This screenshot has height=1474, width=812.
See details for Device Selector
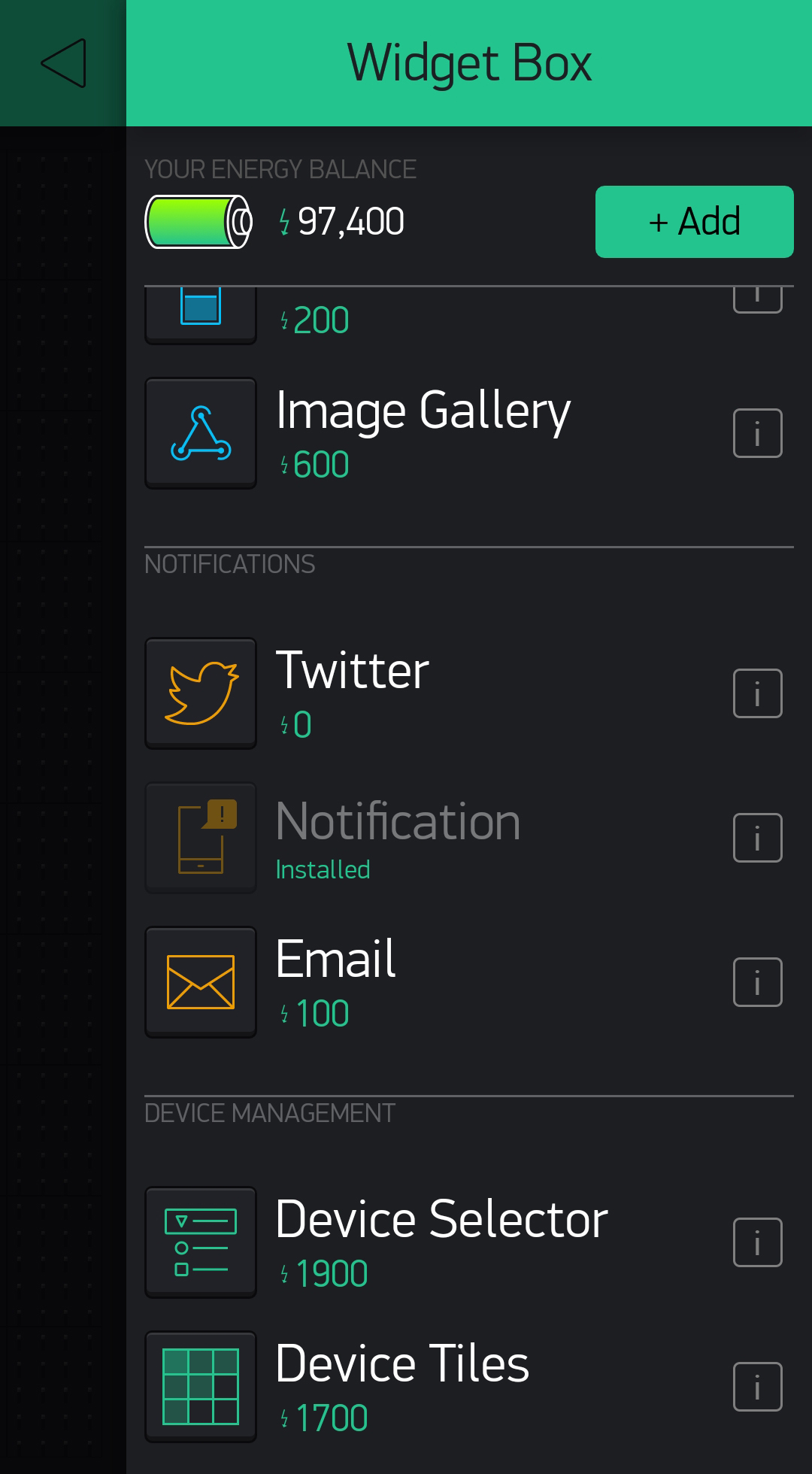[x=757, y=1242]
